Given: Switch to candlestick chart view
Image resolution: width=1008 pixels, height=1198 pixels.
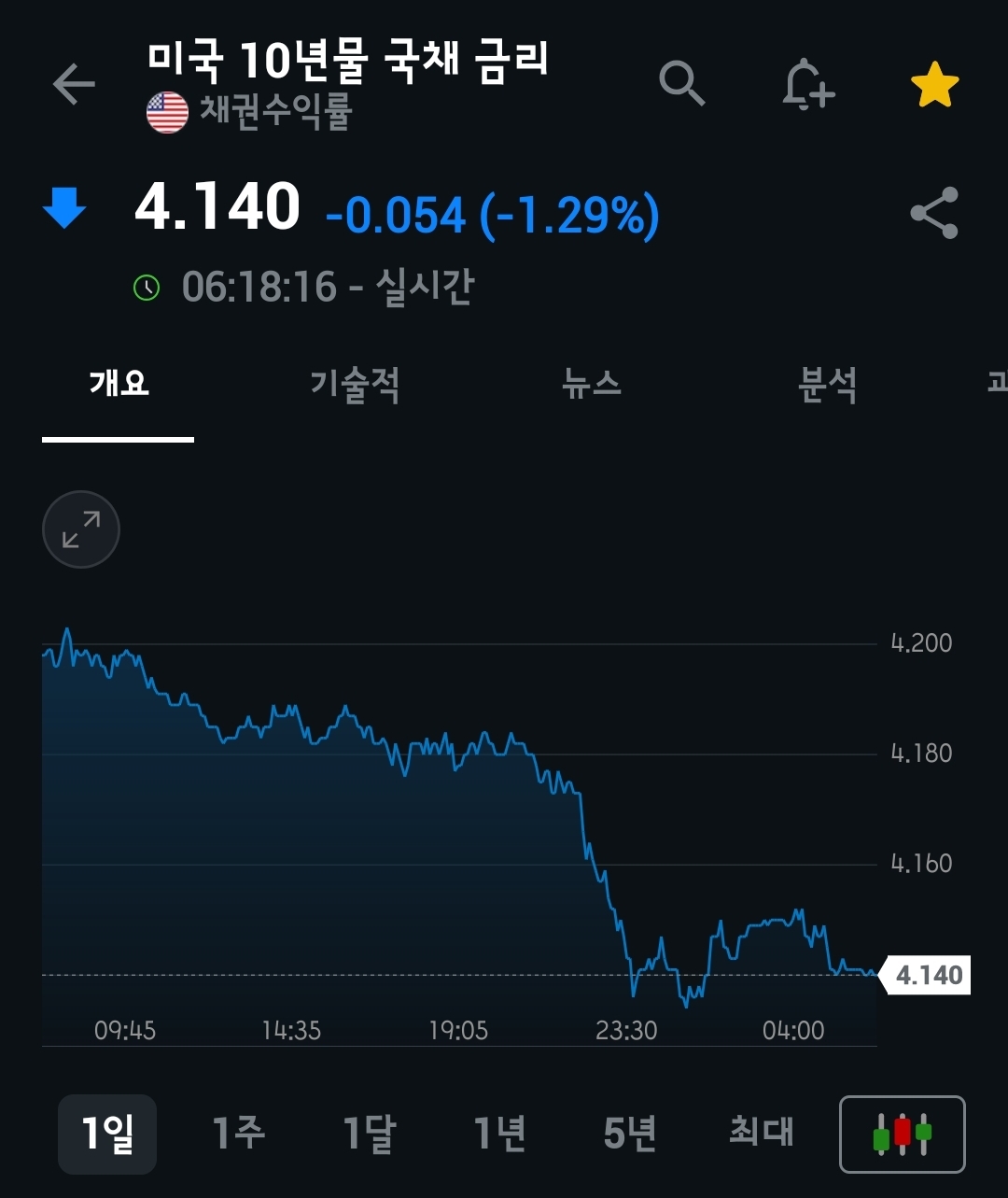Looking at the screenshot, I should pyautogui.click(x=902, y=1134).
